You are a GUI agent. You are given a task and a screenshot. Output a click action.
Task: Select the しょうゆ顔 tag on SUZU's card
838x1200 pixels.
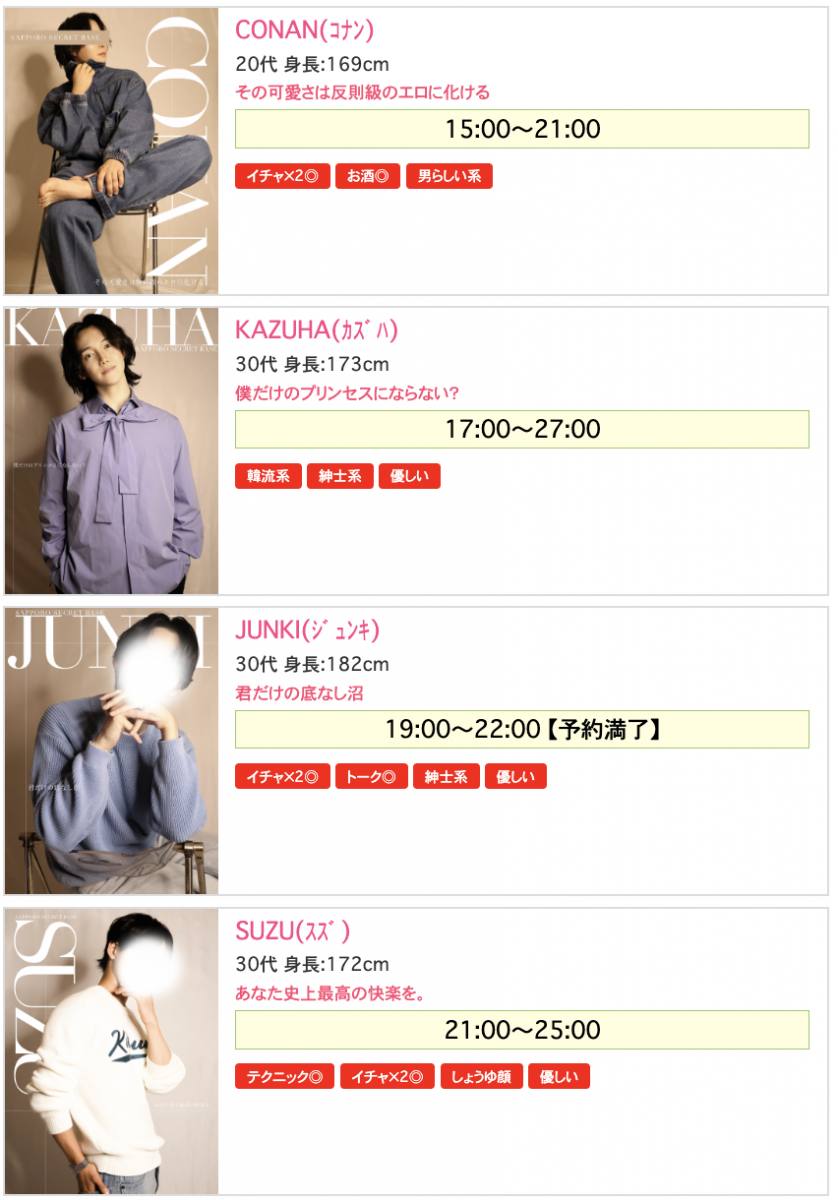[x=481, y=1077]
